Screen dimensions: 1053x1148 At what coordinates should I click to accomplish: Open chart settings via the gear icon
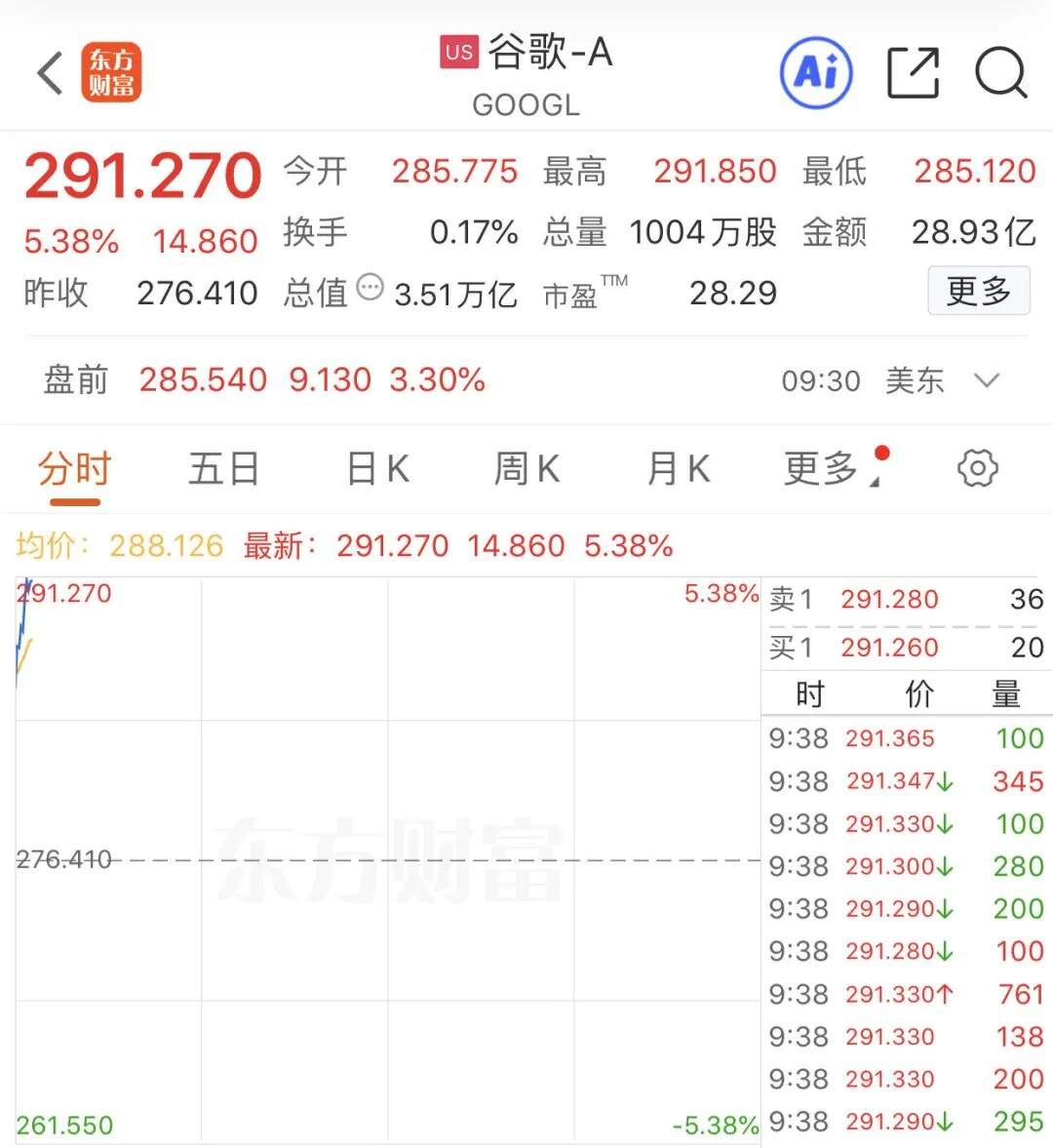pos(977,468)
